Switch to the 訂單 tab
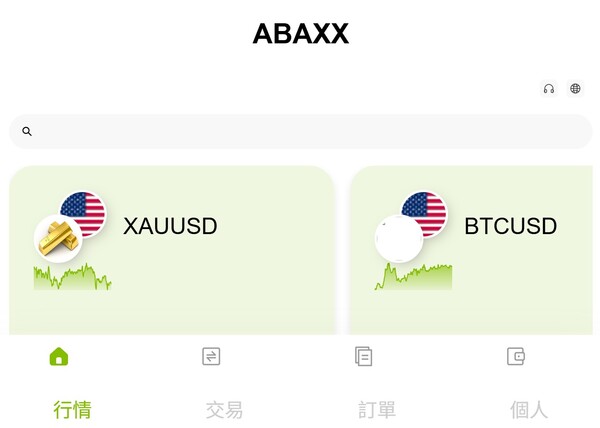 tap(375, 383)
